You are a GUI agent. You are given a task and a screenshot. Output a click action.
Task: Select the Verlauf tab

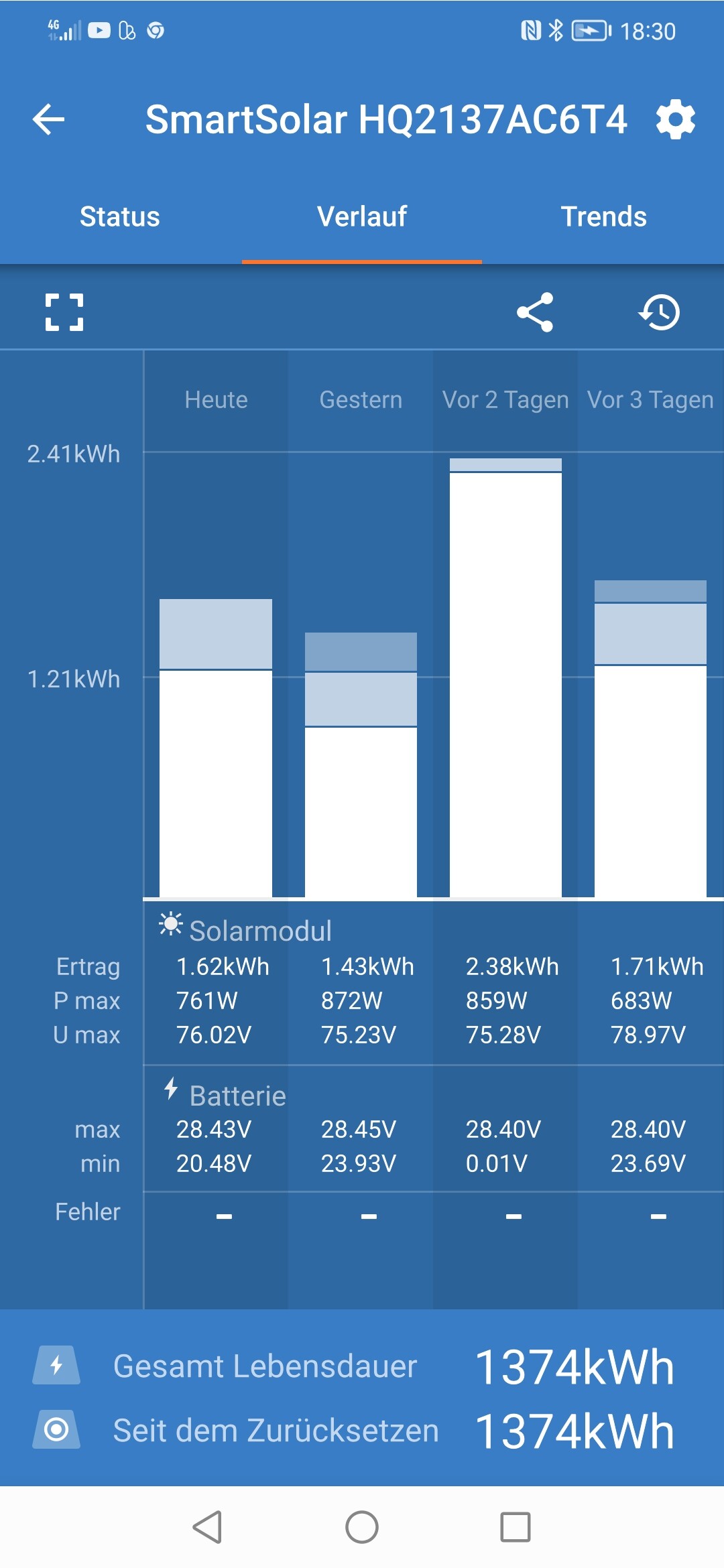pyautogui.click(x=362, y=216)
